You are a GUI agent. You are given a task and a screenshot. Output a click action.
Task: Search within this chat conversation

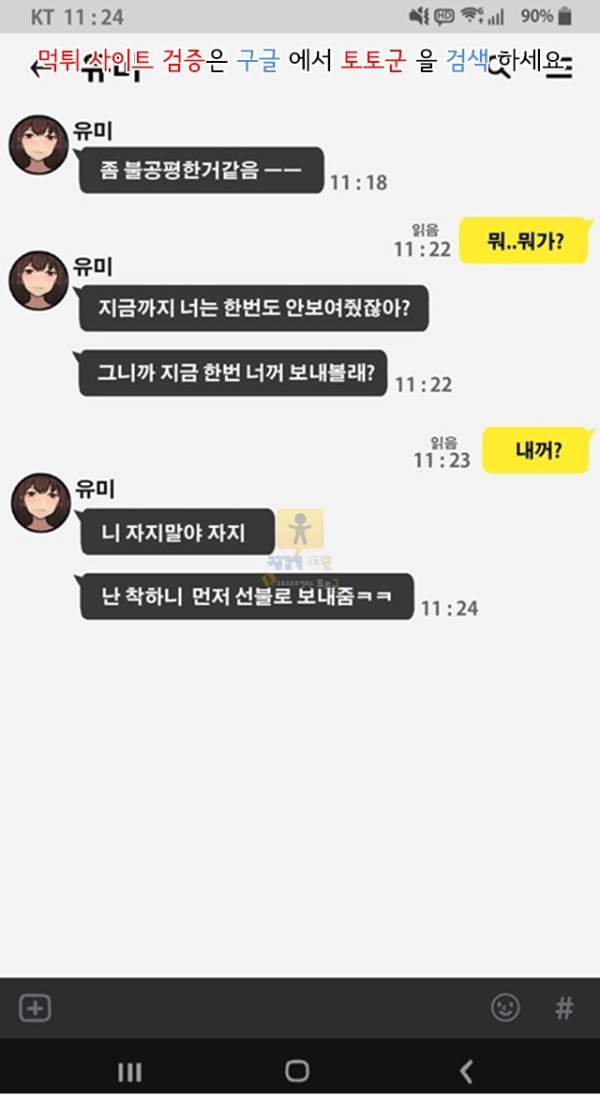(x=500, y=65)
